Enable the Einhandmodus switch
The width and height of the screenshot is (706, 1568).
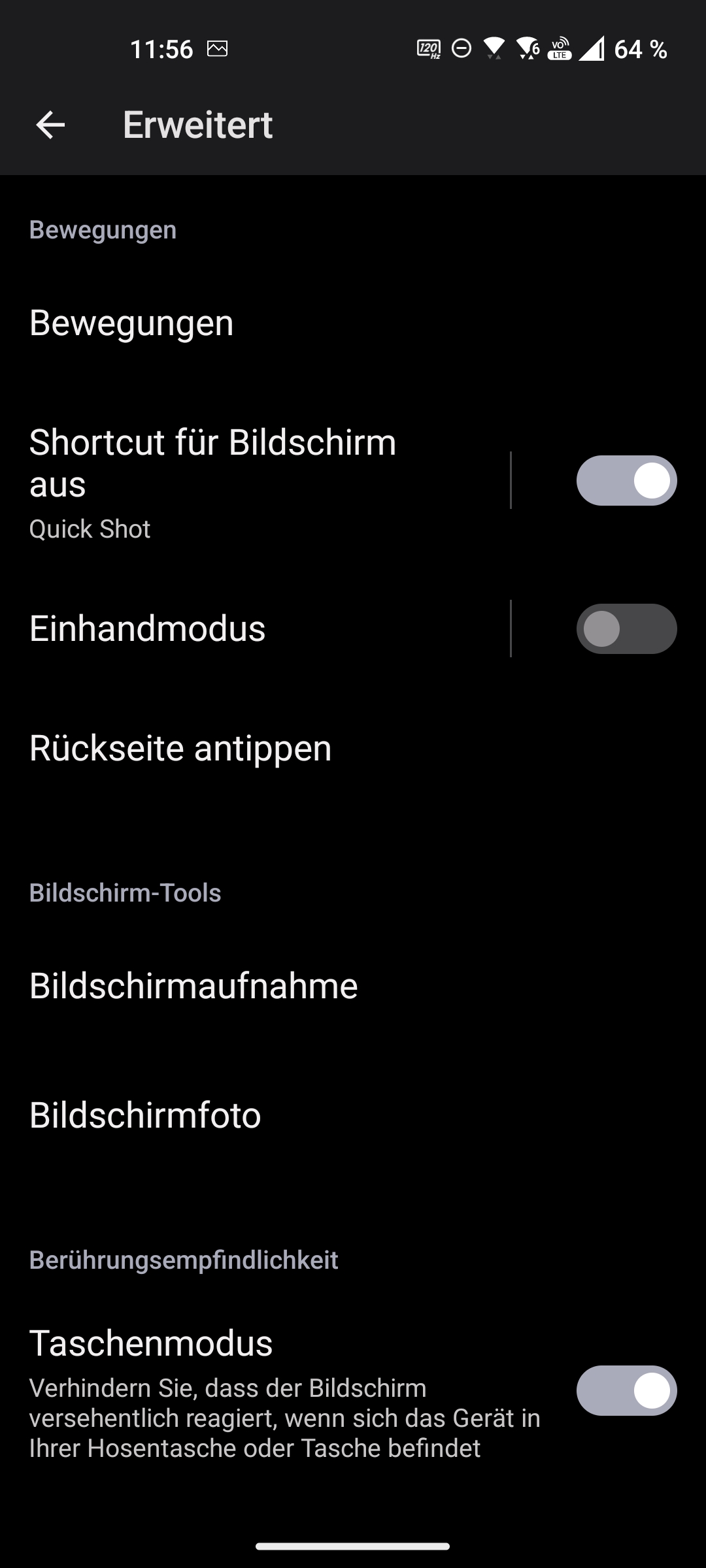pos(626,629)
